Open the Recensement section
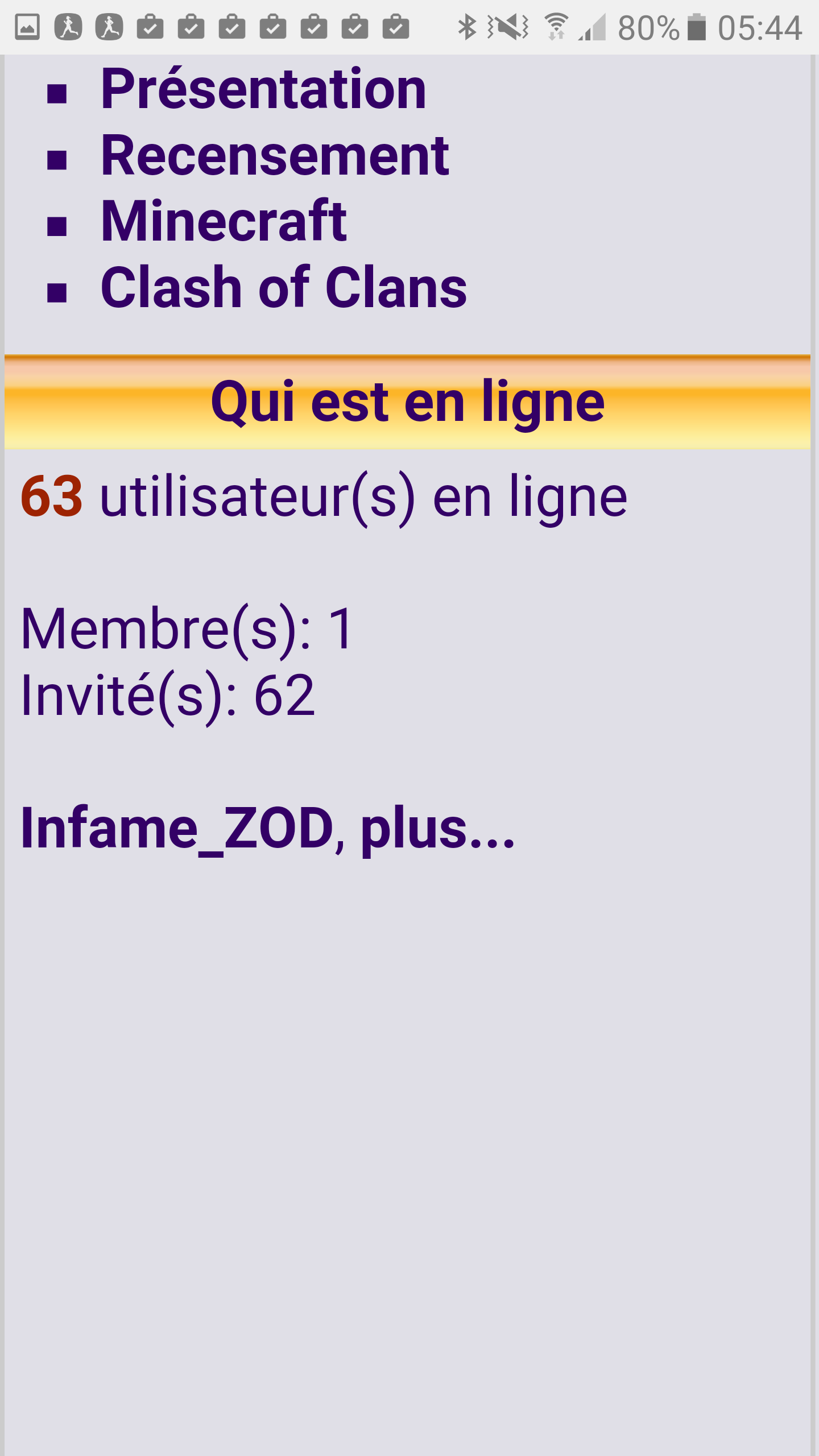This screenshot has width=819, height=1456. tap(274, 156)
